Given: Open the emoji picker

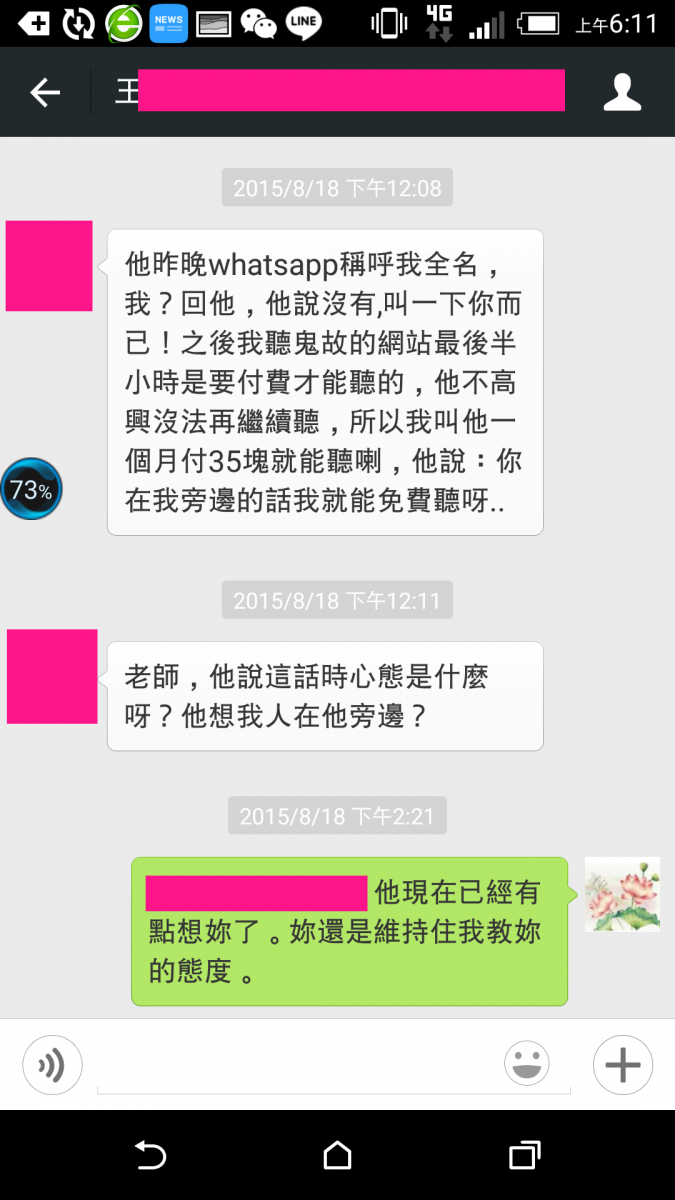Looking at the screenshot, I should click(527, 1064).
